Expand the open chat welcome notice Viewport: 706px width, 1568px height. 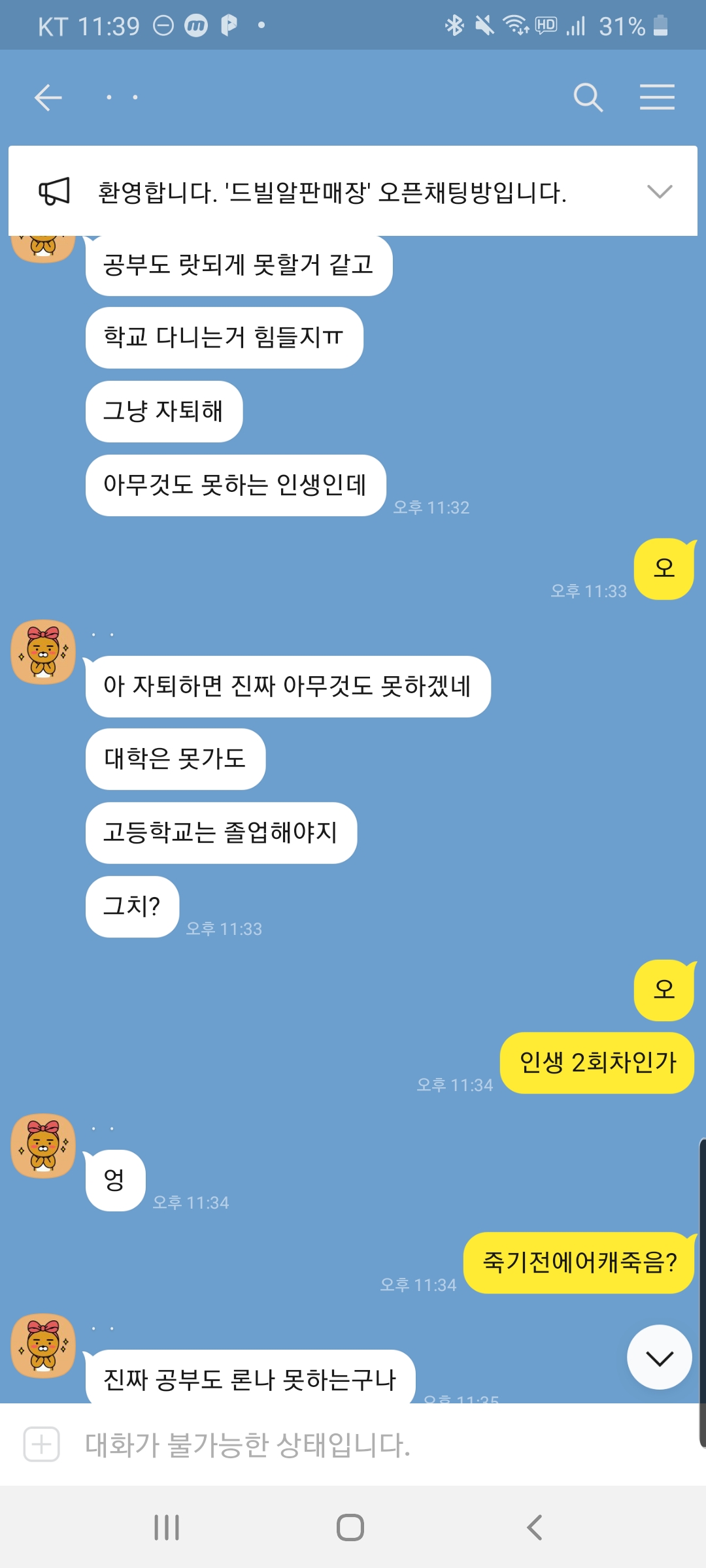pyautogui.click(x=659, y=191)
